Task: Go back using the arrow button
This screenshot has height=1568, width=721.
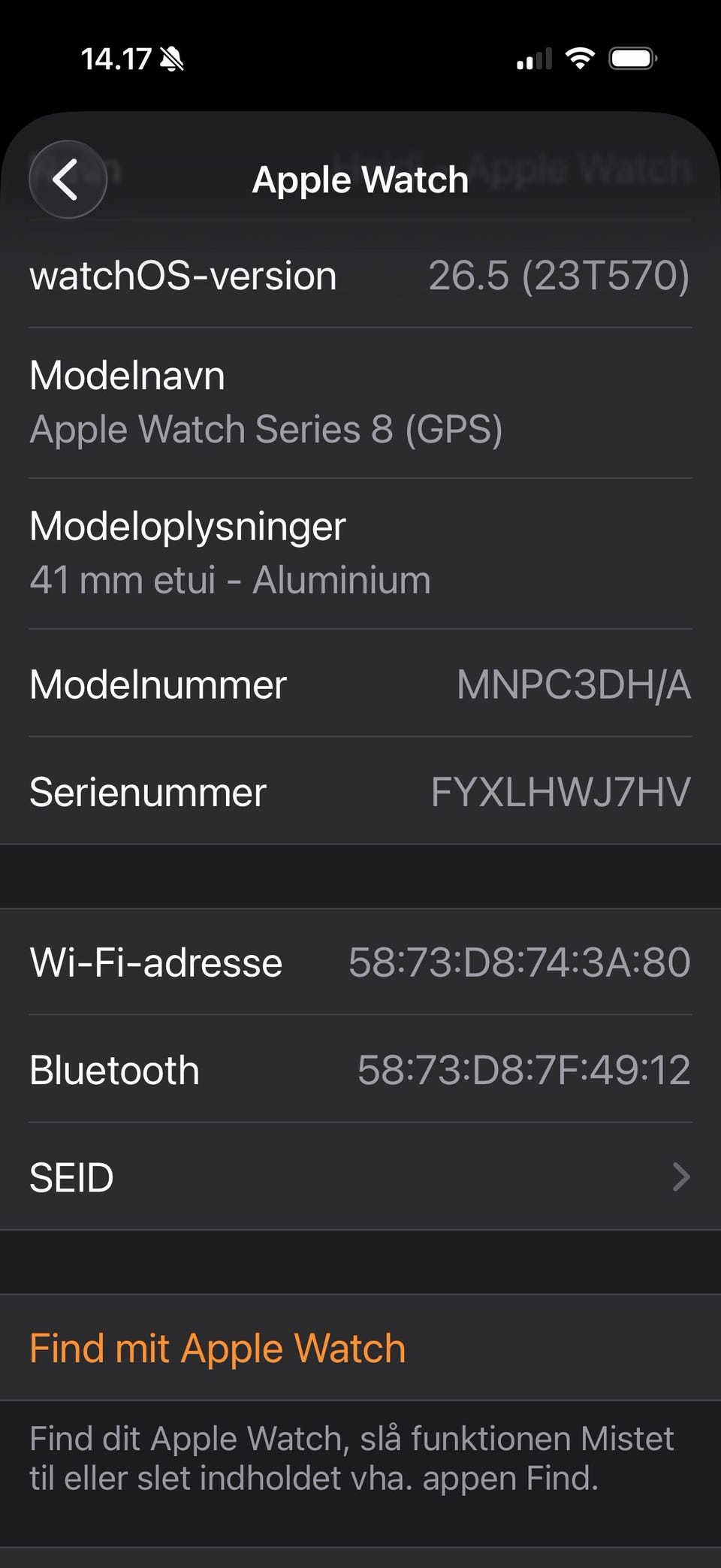Action: coord(68,180)
